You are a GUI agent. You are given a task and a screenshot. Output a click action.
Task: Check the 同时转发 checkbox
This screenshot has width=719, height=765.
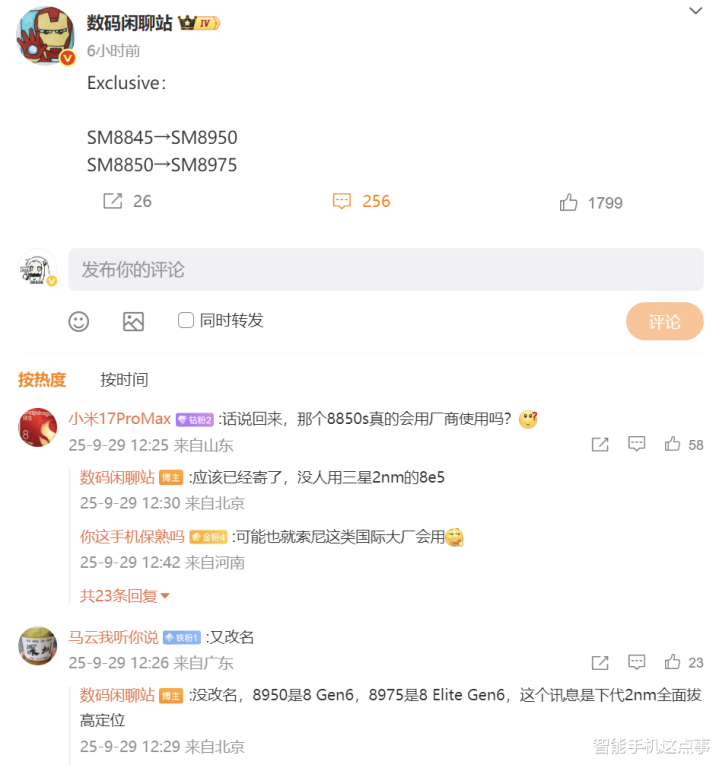(186, 320)
